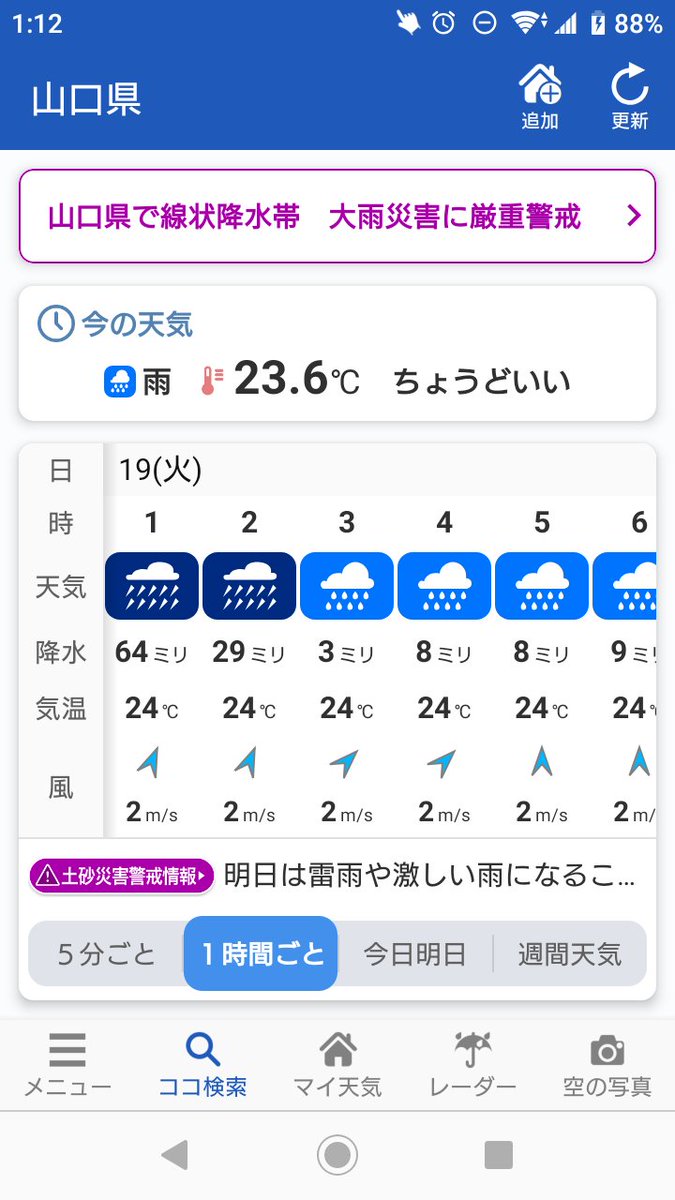This screenshot has height=1200, width=675.
Task: Open the 空の写真 sky photos tab
Action: coord(607,1066)
